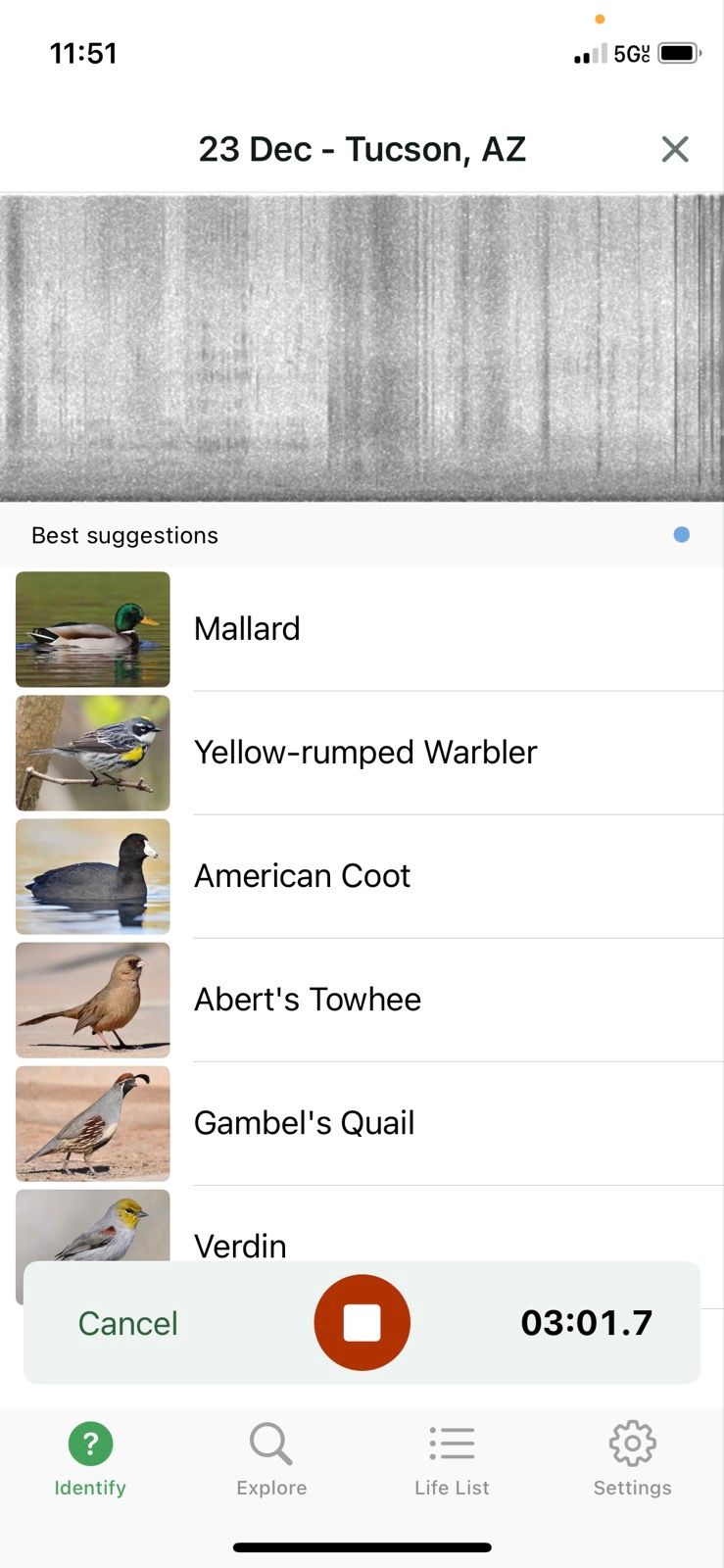The width and height of the screenshot is (724, 1568).
Task: Select American Coot from suggestions
Action: click(x=361, y=876)
